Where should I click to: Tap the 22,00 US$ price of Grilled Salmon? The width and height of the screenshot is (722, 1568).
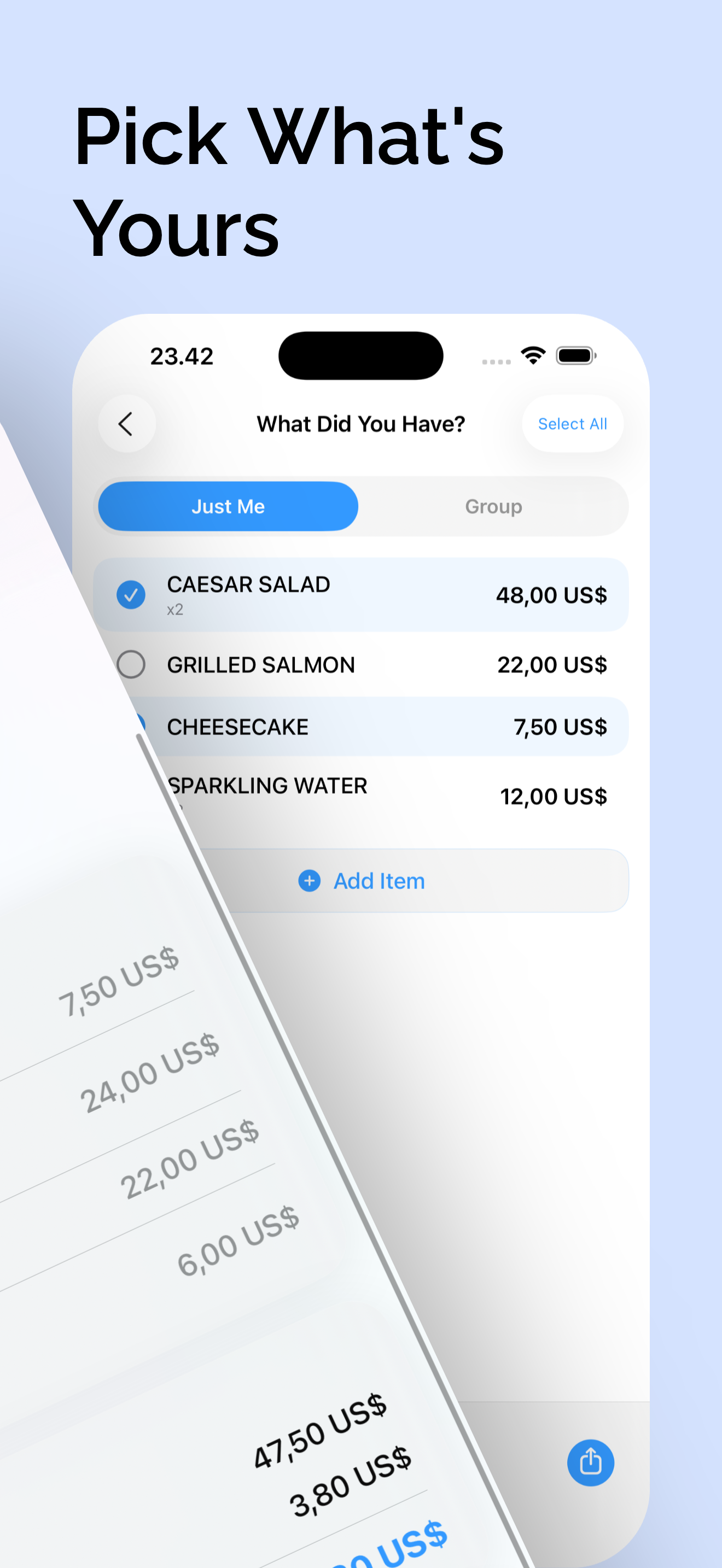click(551, 665)
